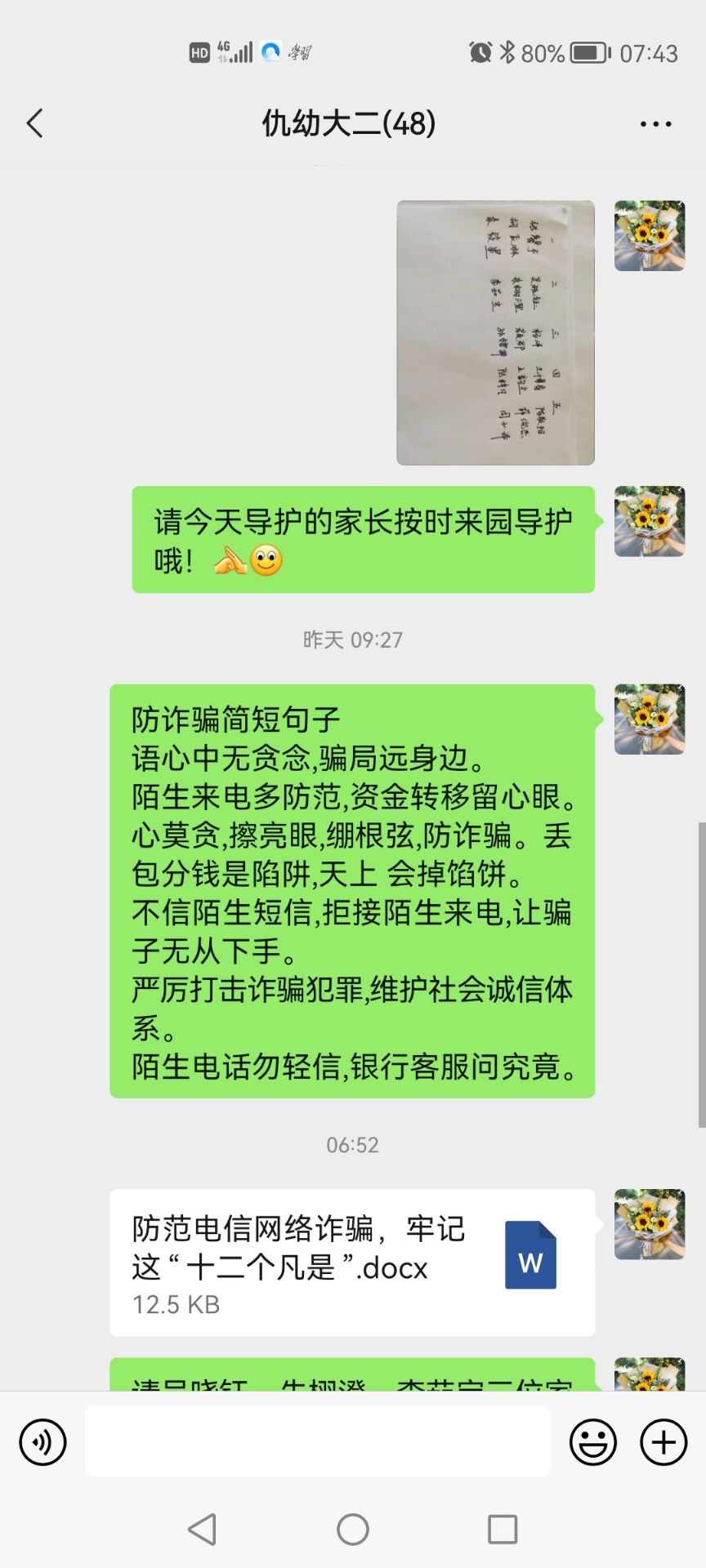Screen dimensions: 706x1568
Task: Focus the message text field
Action: (317, 1442)
